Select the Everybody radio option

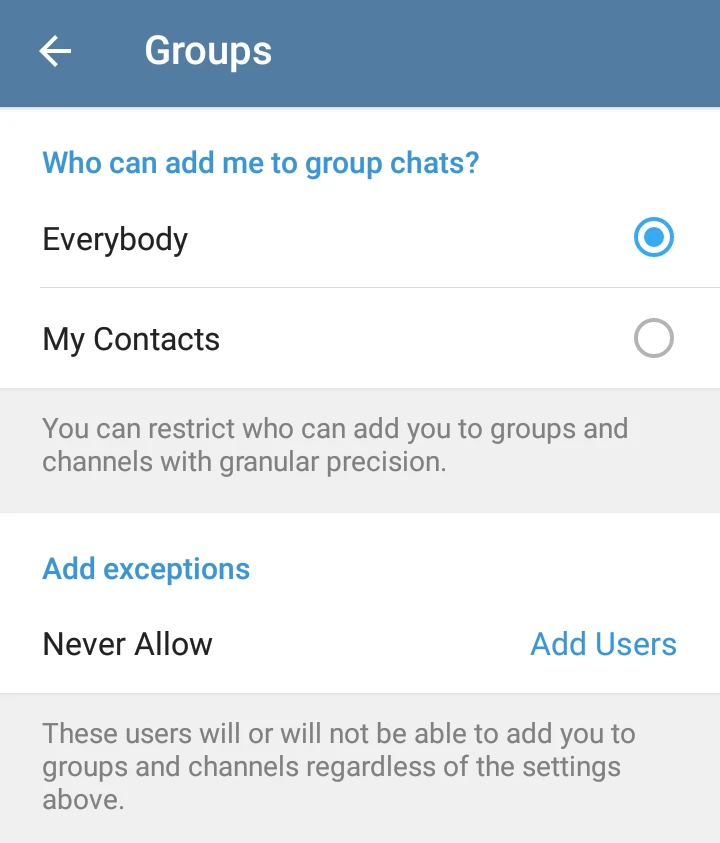pos(653,238)
